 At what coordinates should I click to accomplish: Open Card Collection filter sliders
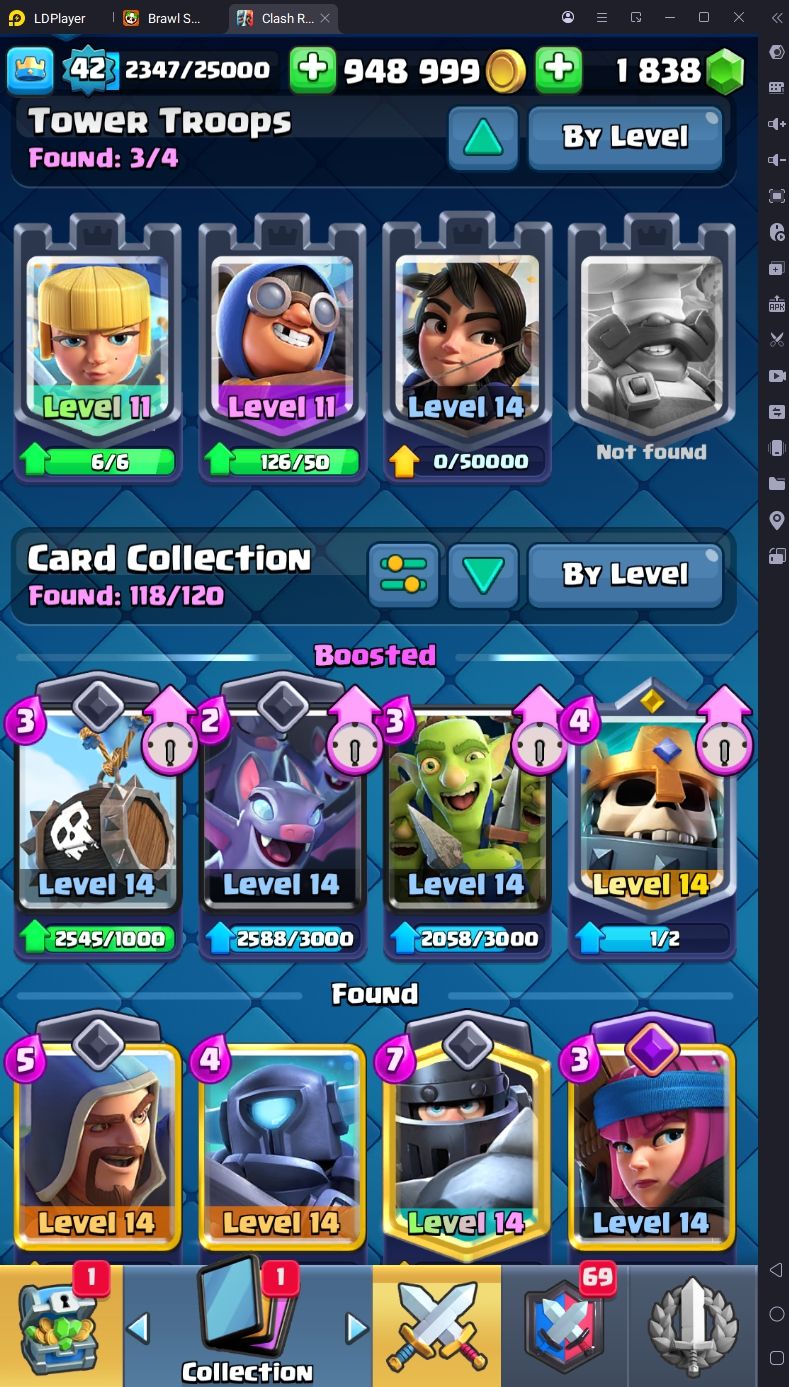pyautogui.click(x=403, y=575)
